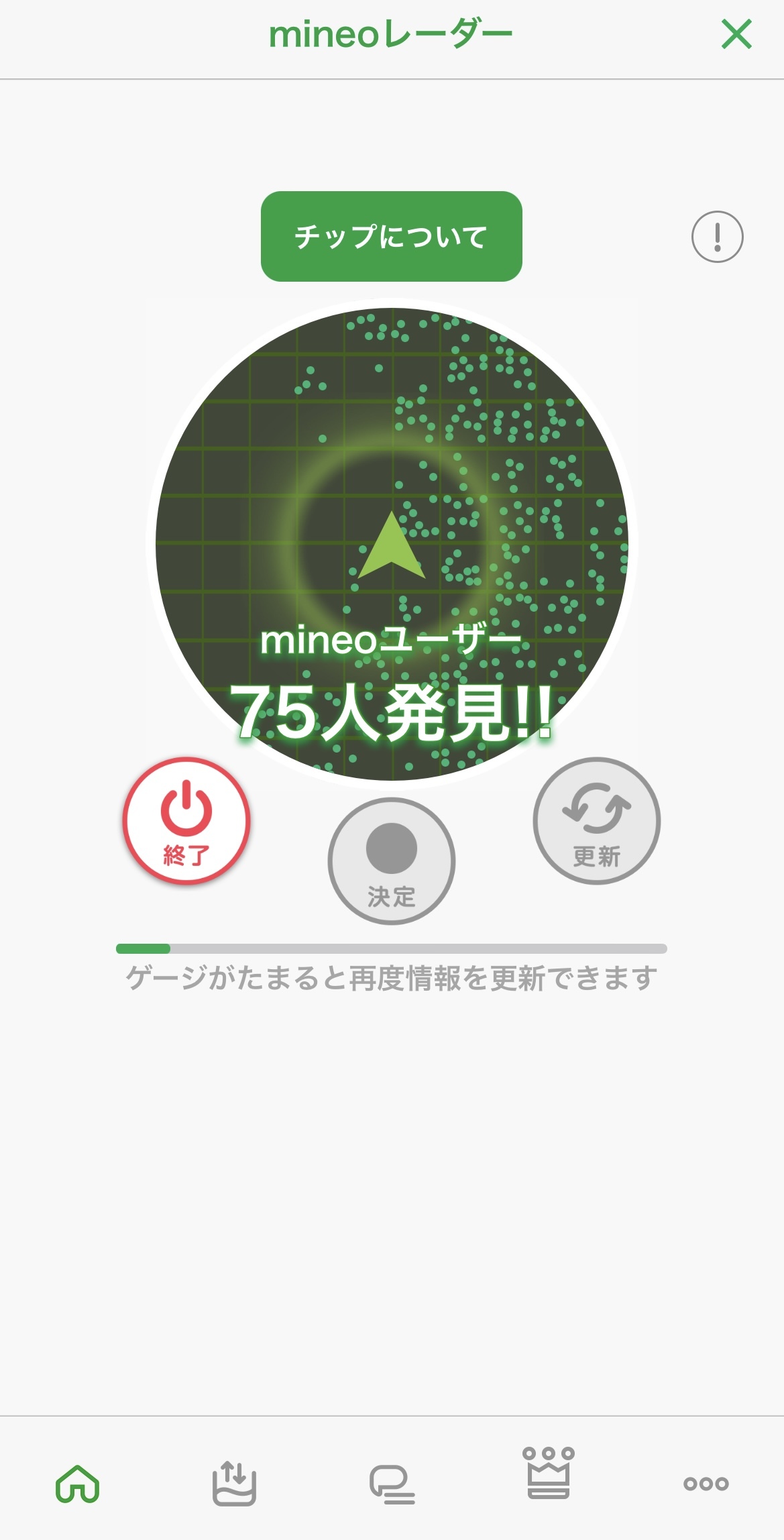Tap the 決定 button
The height and width of the screenshot is (1540, 784).
point(391,861)
